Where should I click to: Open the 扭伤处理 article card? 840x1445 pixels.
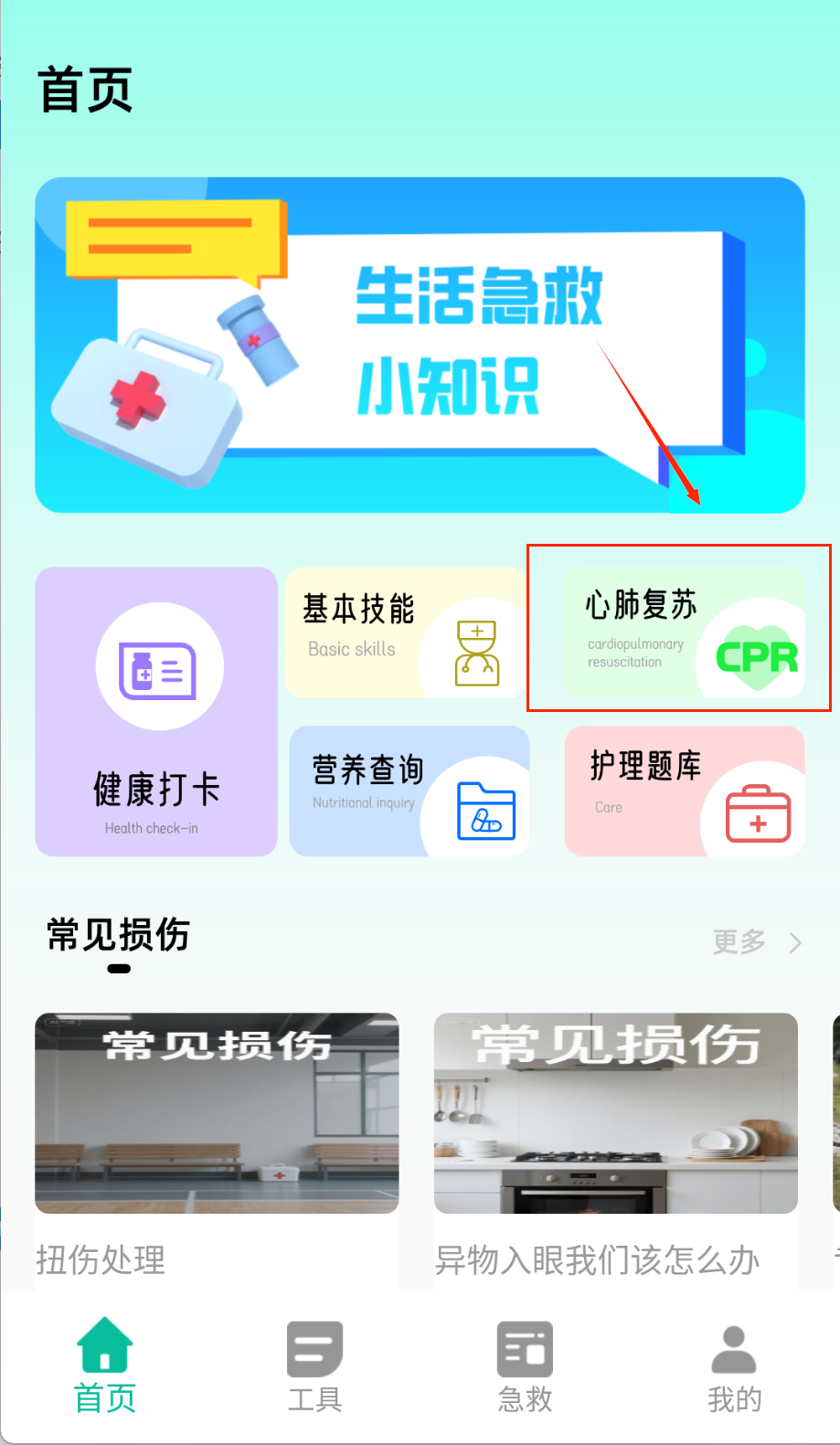click(217, 1144)
